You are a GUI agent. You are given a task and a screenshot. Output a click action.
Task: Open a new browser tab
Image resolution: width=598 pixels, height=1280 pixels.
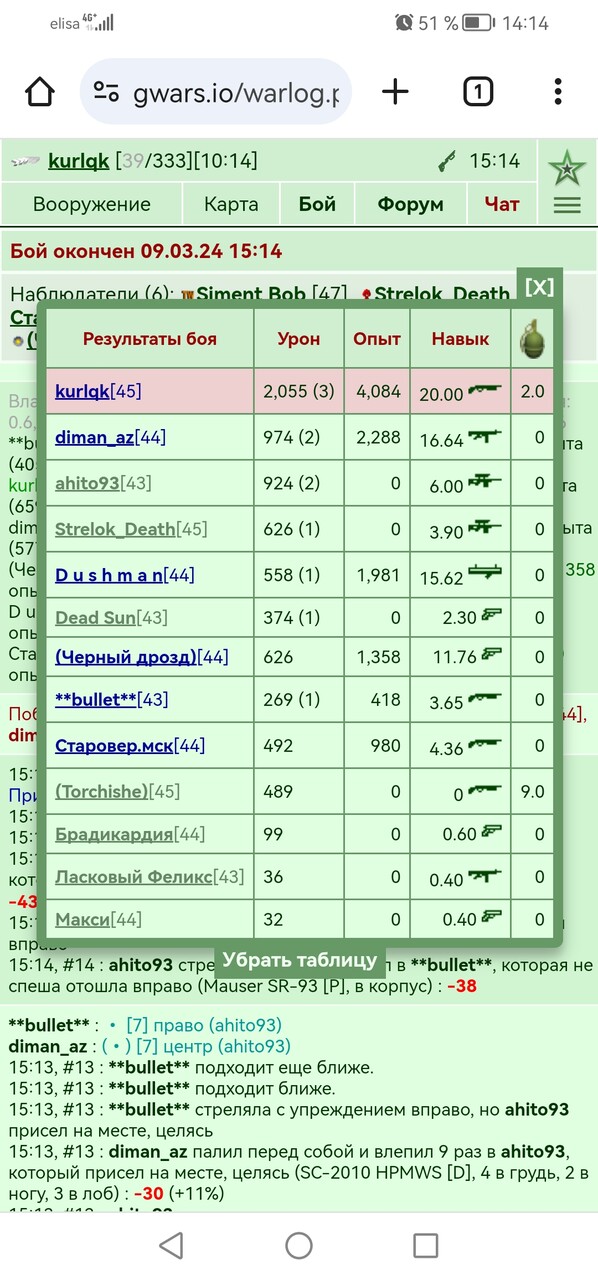[396, 92]
